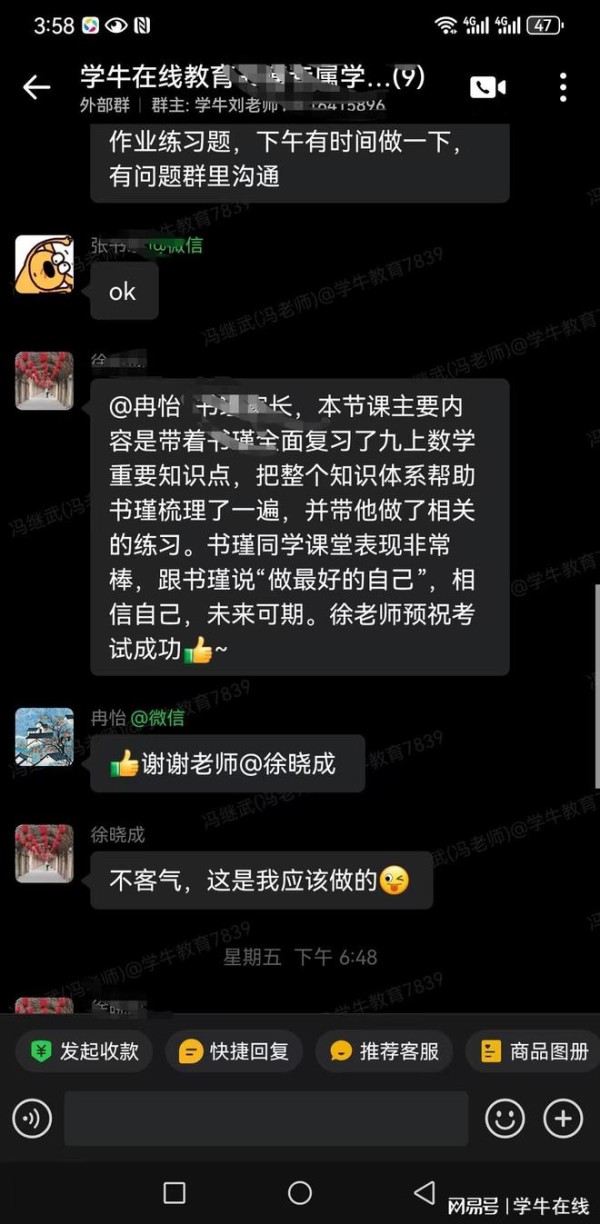Open the 商品图册 chip
600x1224 pixels.
[x=535, y=1051]
